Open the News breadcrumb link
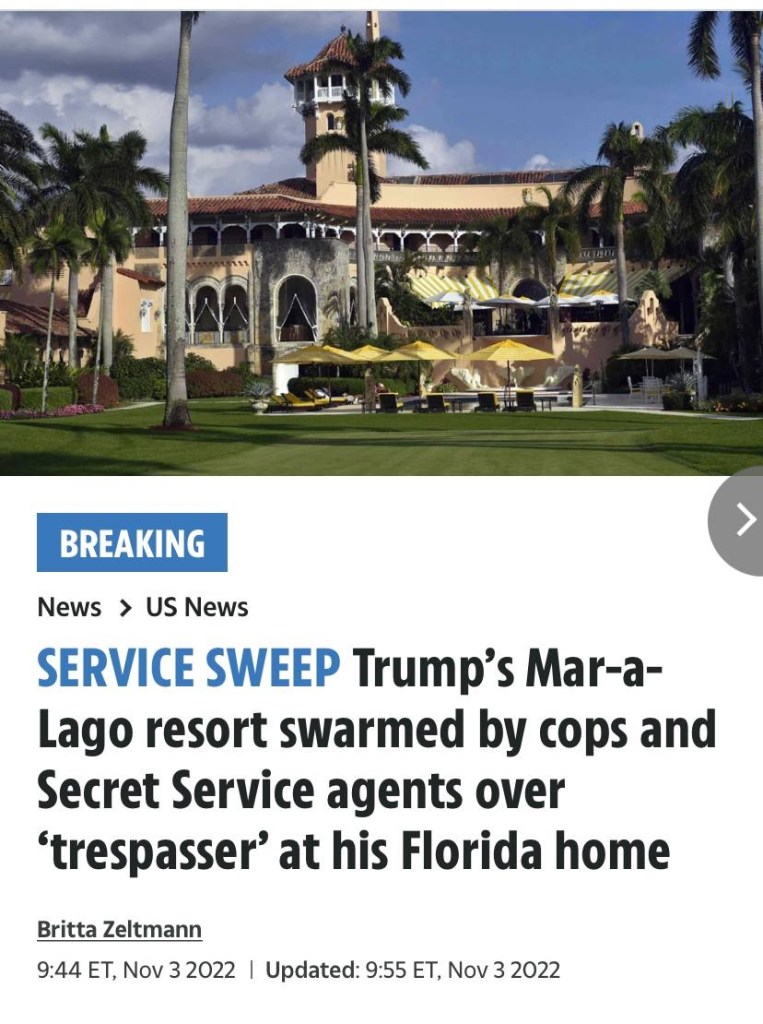Viewport: 763px width, 1024px height. click(x=69, y=607)
